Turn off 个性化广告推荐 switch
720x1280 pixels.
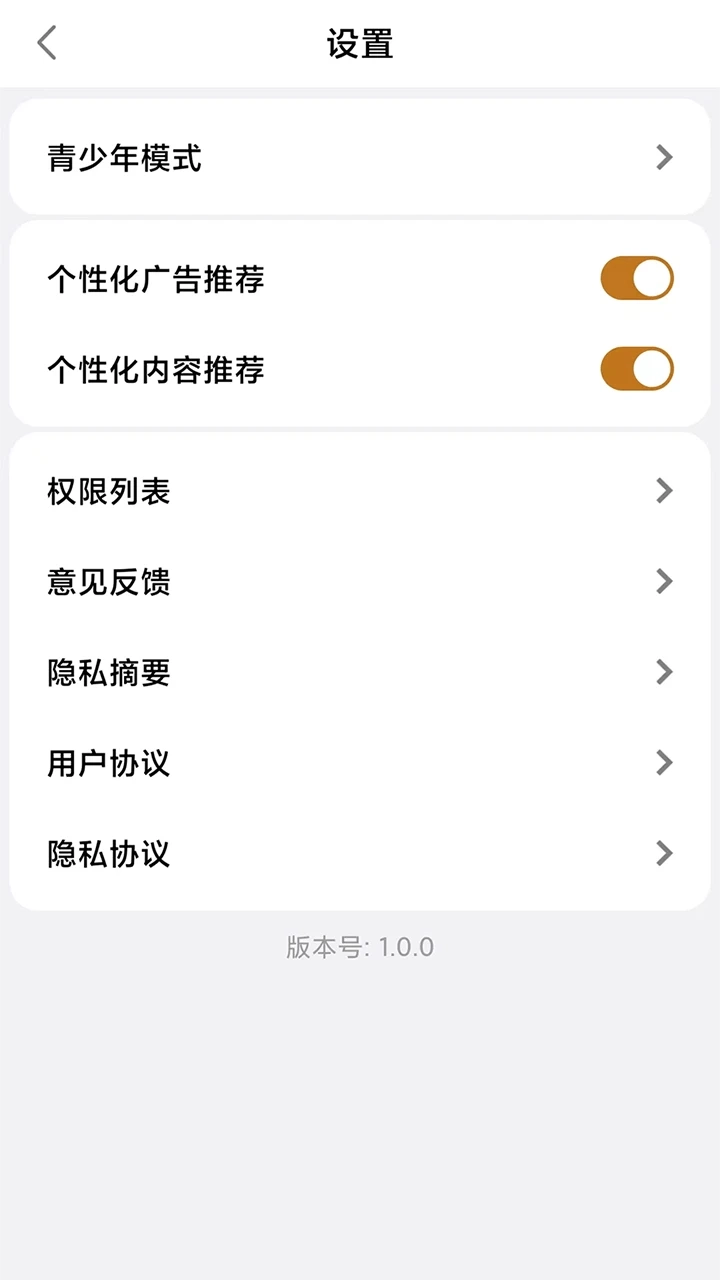(637, 279)
